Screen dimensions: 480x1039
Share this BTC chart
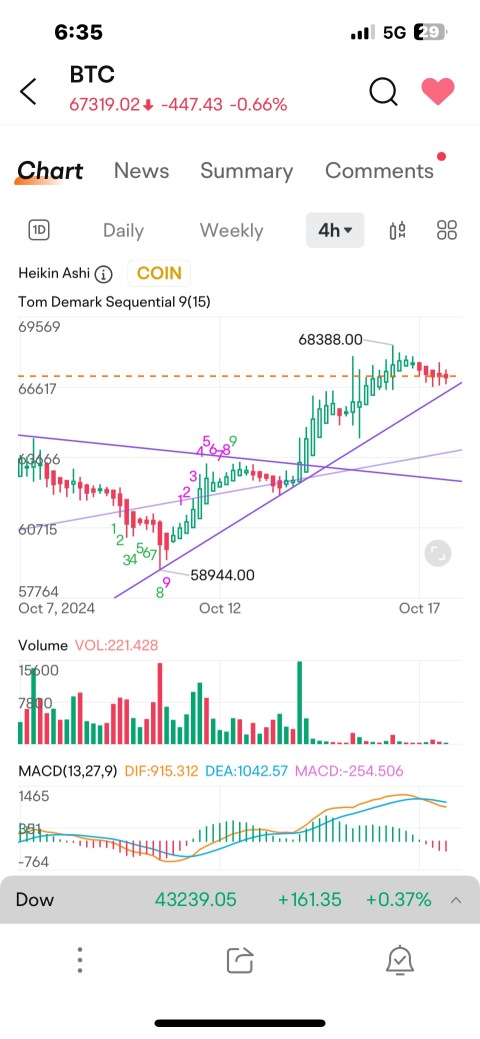pos(239,959)
